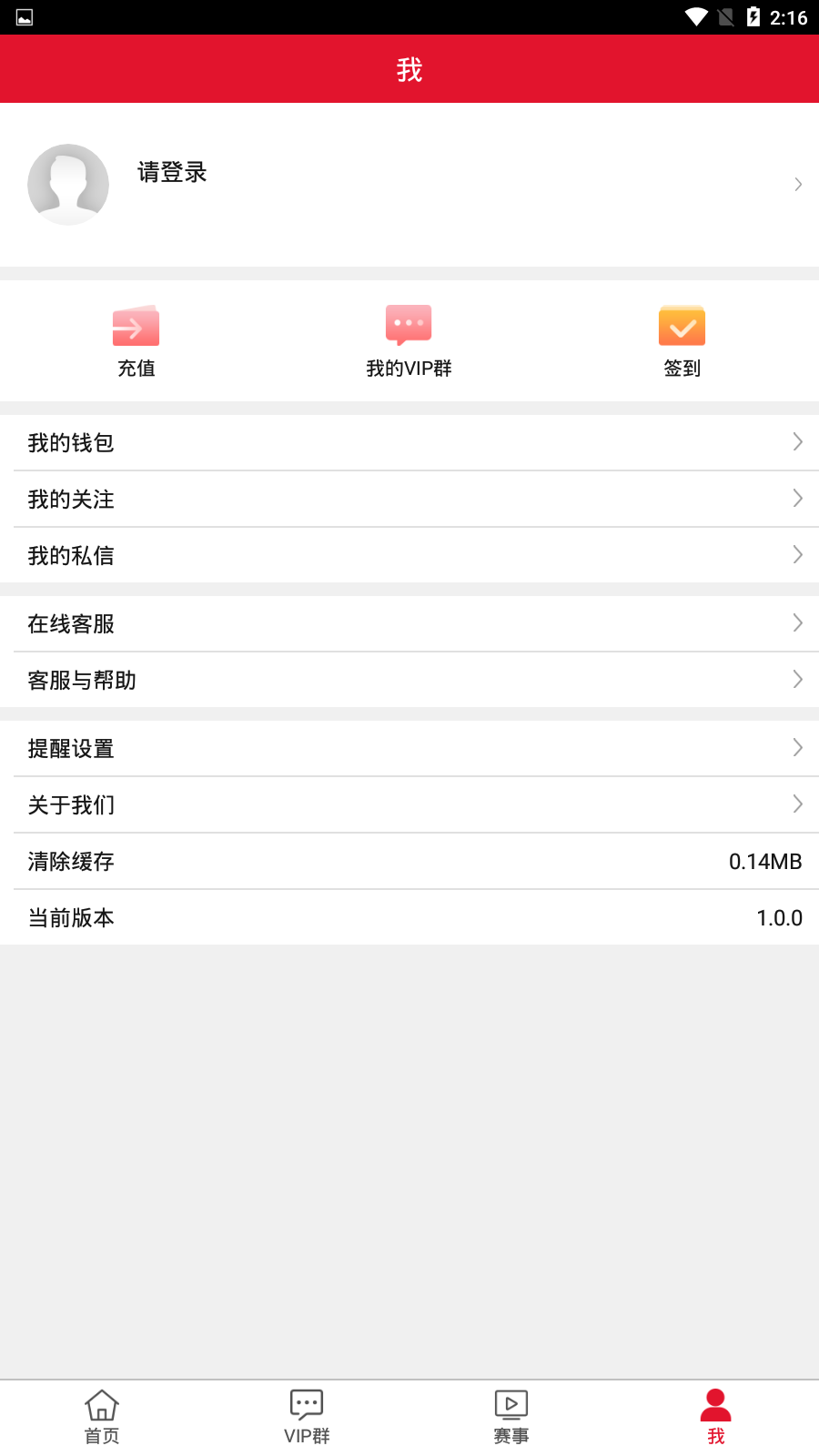Viewport: 819px width, 1456px height.
Task: Switch to the 赛事 tab
Action: tap(511, 1417)
